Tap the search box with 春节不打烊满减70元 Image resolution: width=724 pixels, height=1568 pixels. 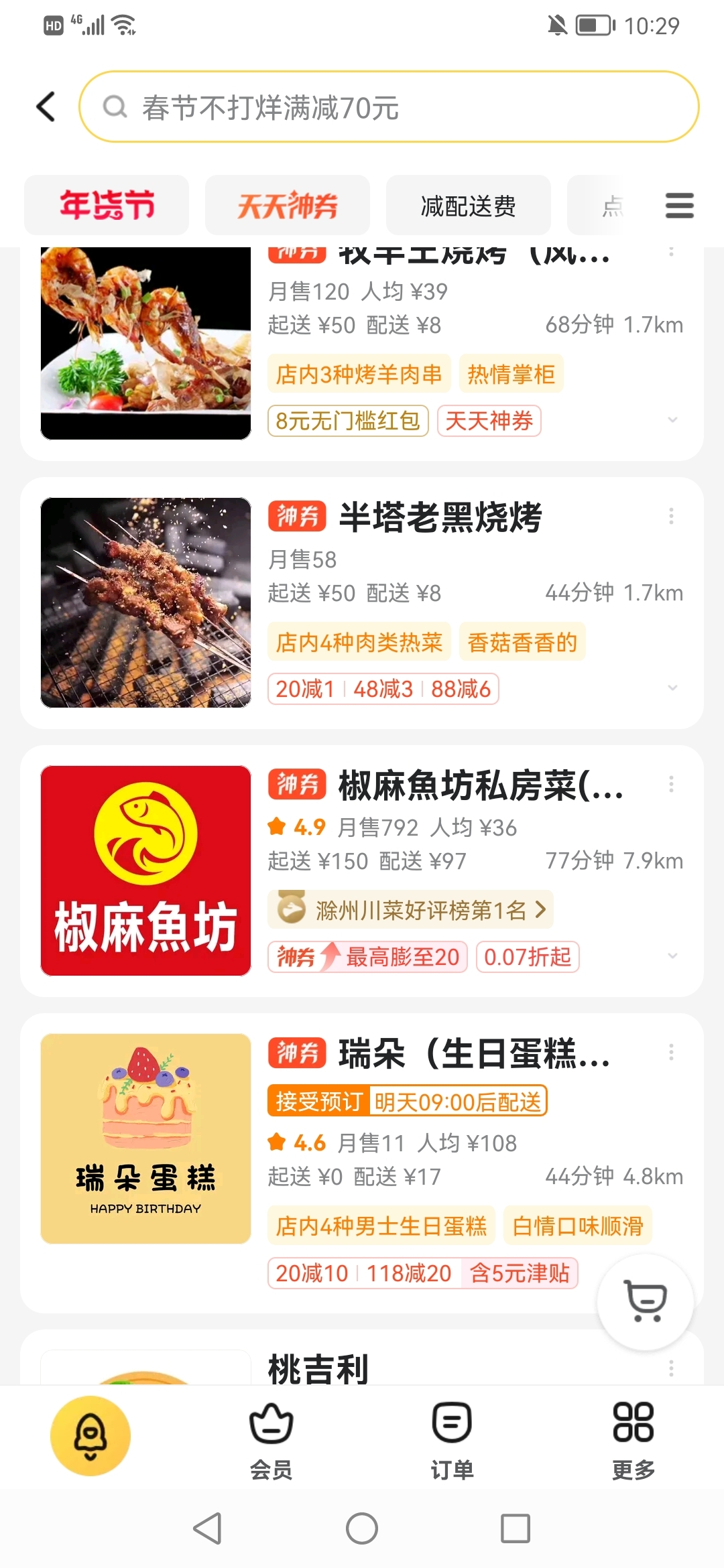pos(389,107)
